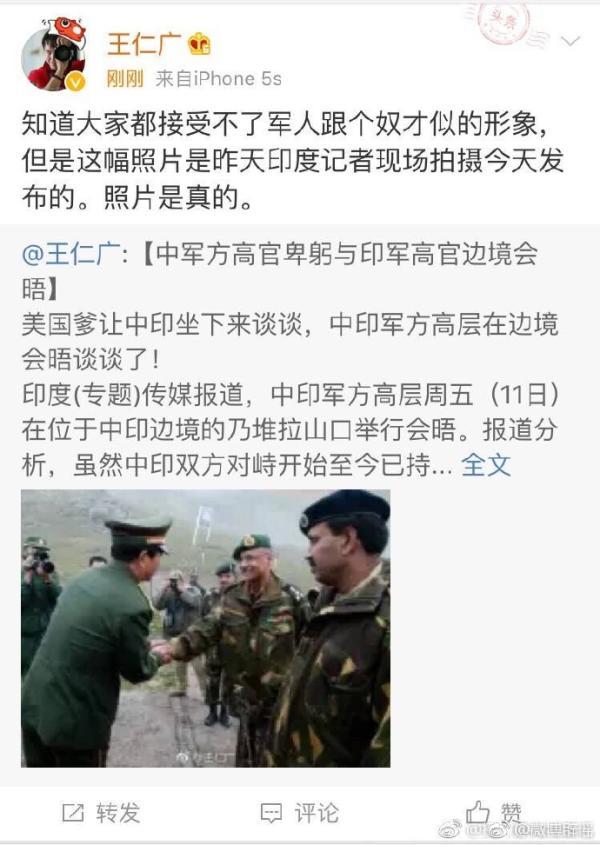Tap the username 王仁广 at top

141,44
